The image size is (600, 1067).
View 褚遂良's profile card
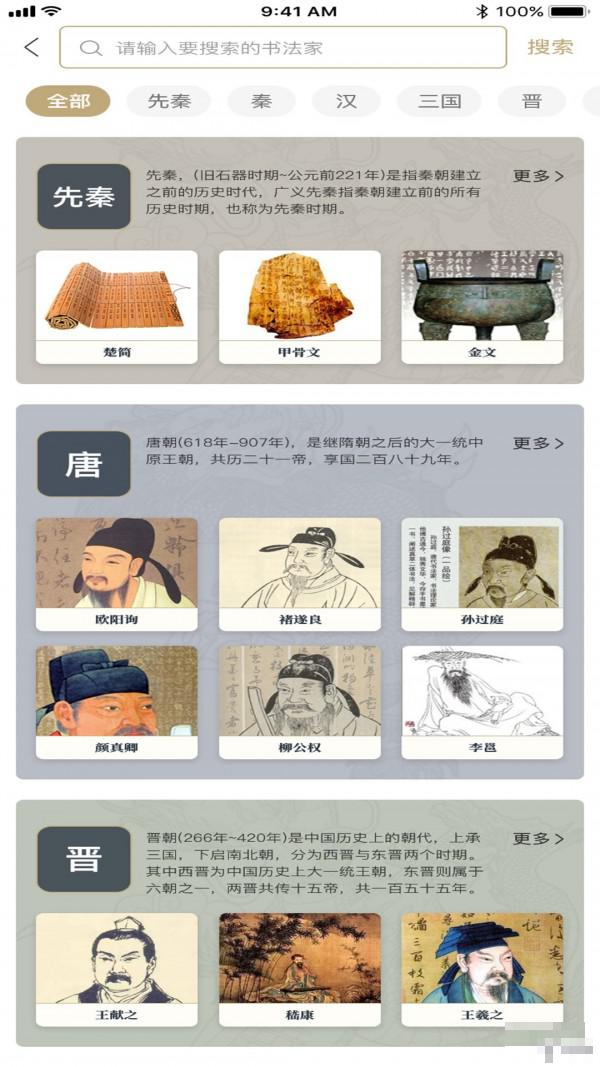pyautogui.click(x=300, y=573)
